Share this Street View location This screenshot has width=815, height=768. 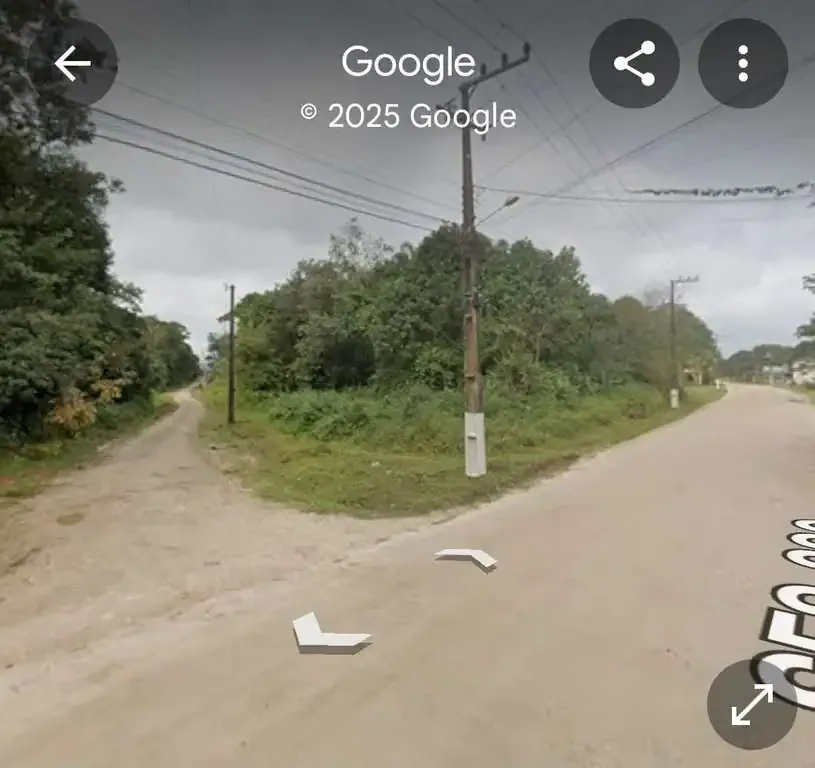click(634, 63)
